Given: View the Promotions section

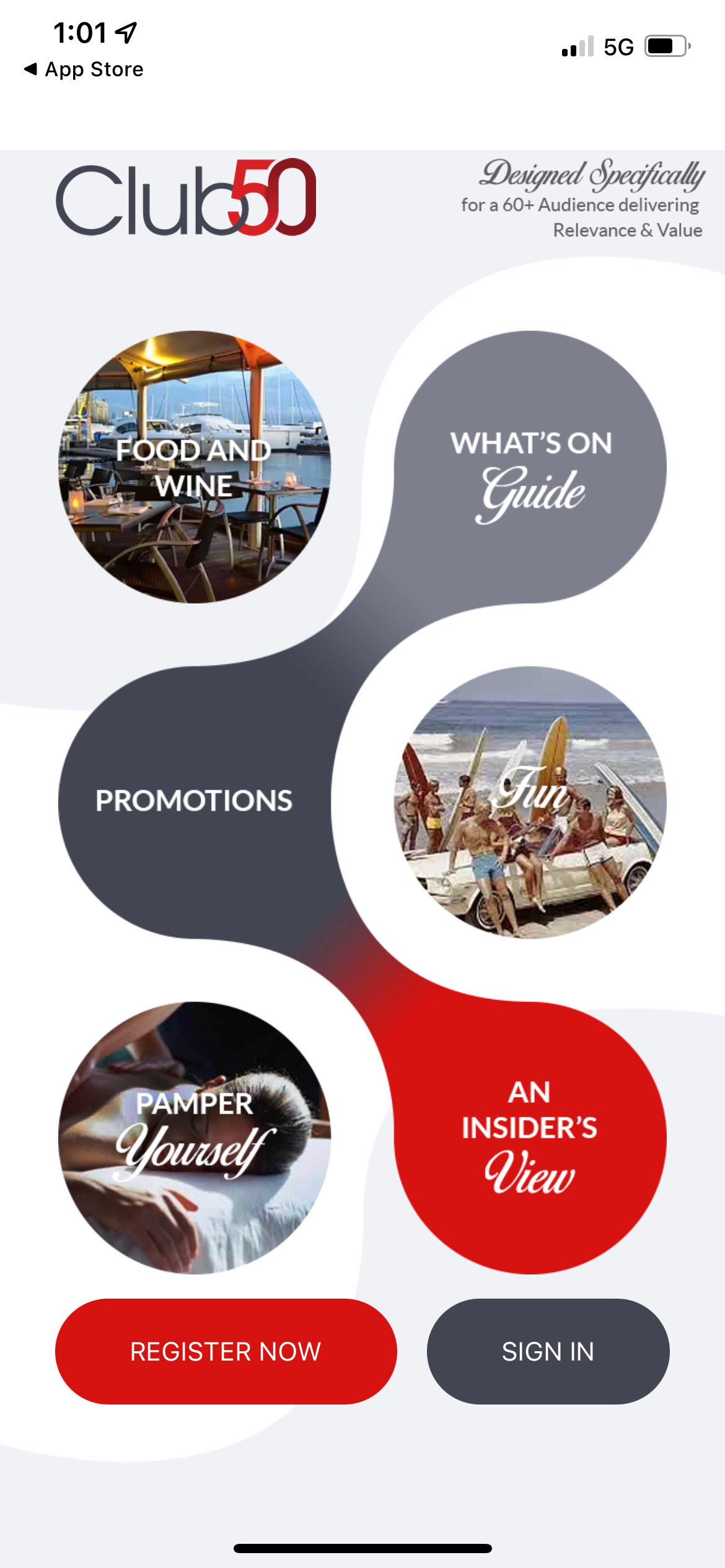Looking at the screenshot, I should pos(195,802).
